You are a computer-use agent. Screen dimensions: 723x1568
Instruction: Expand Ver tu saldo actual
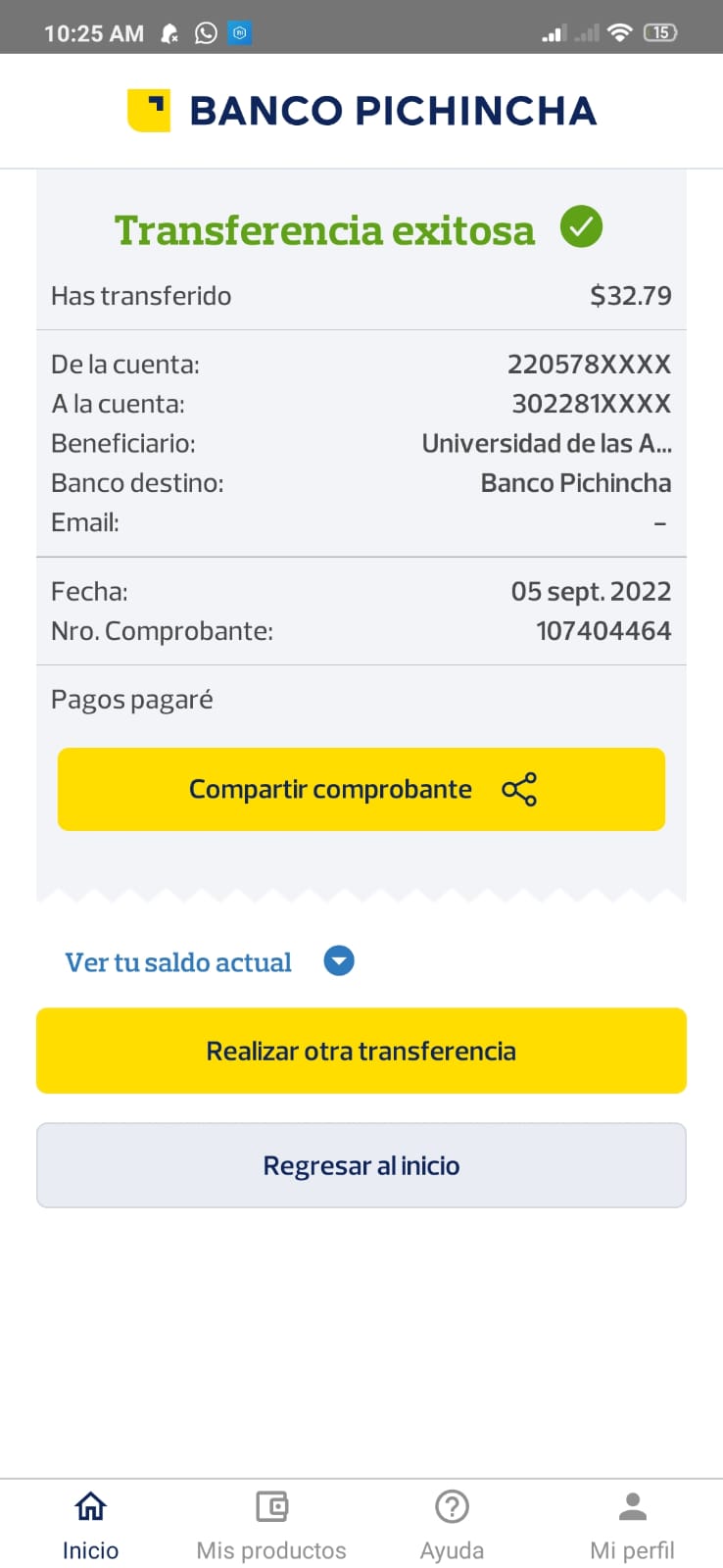click(210, 961)
